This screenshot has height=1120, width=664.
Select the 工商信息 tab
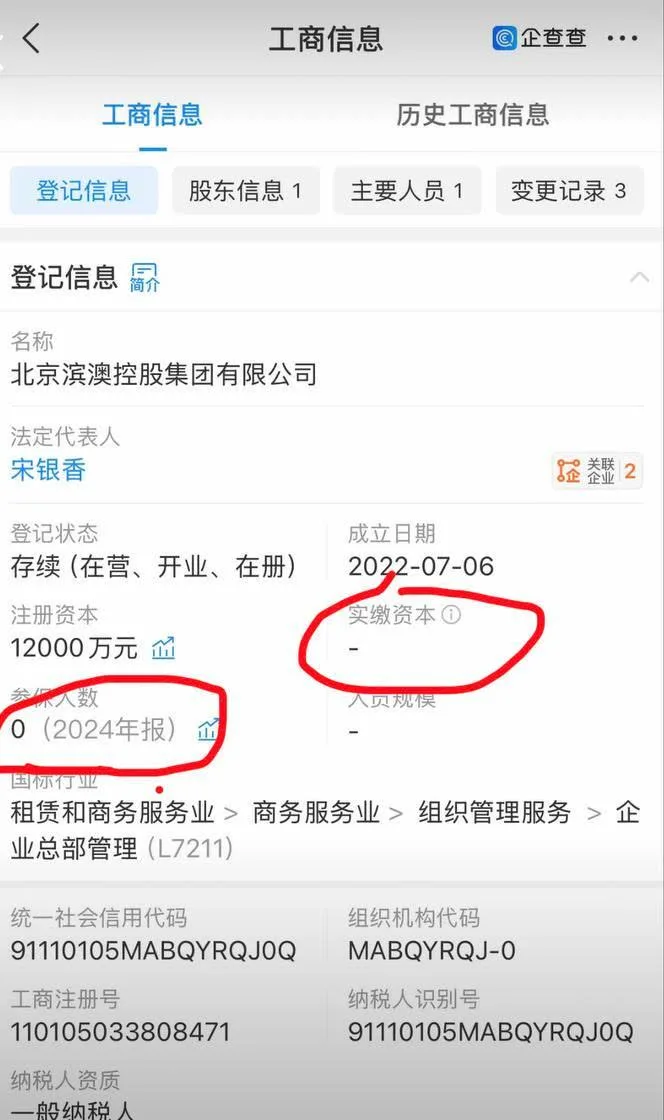click(x=152, y=114)
